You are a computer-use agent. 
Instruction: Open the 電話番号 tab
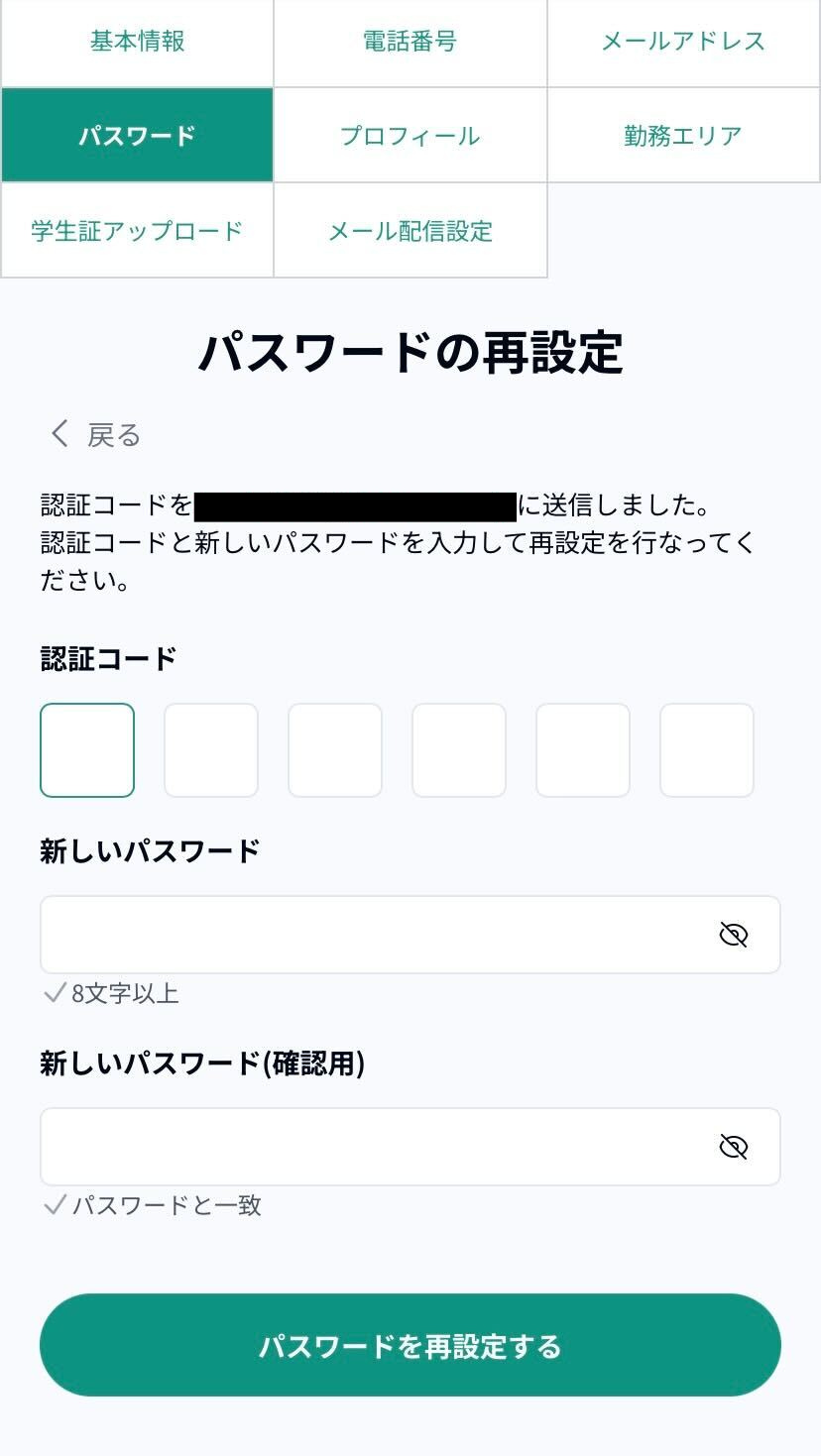(x=410, y=43)
